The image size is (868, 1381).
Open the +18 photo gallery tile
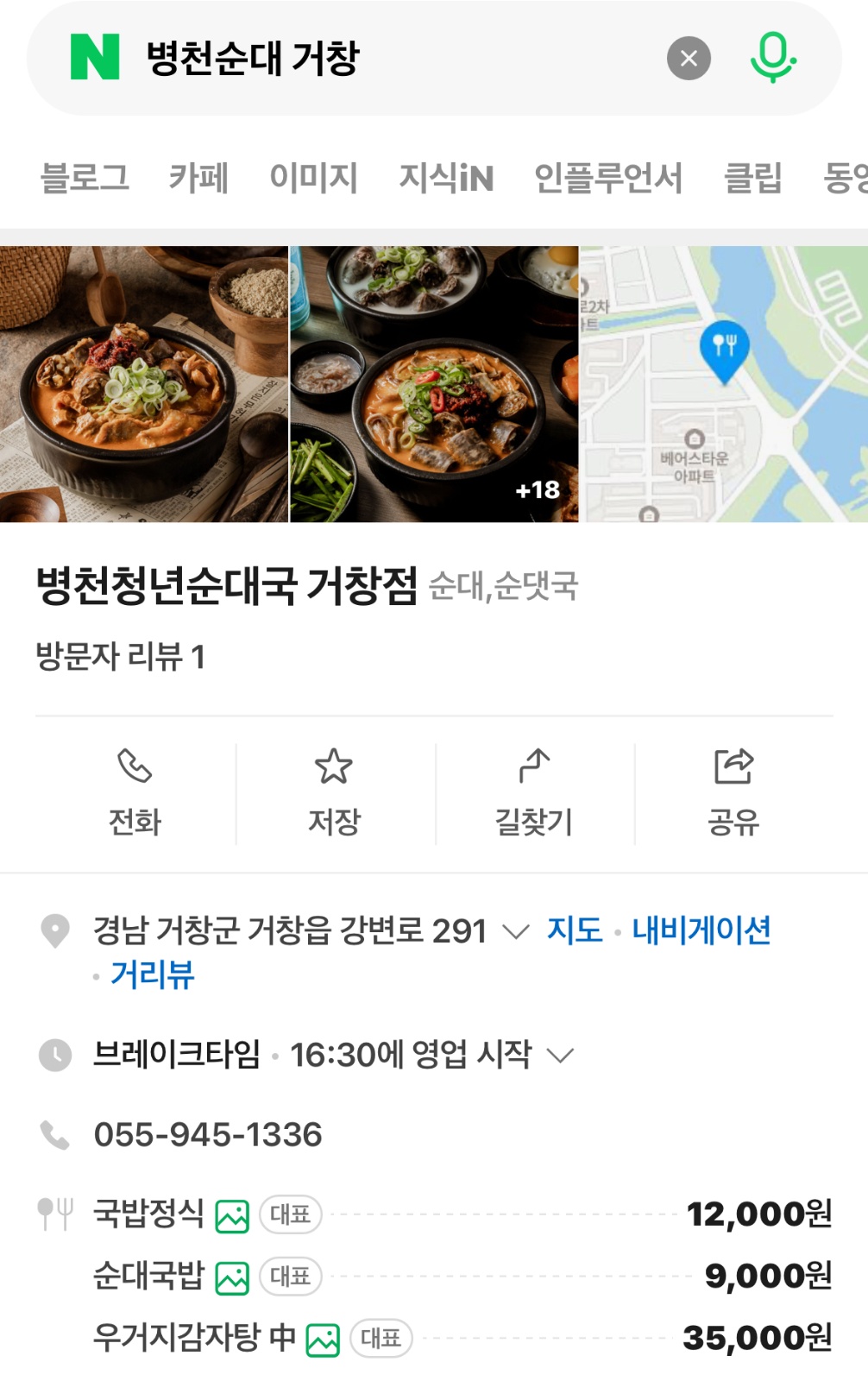[434, 384]
